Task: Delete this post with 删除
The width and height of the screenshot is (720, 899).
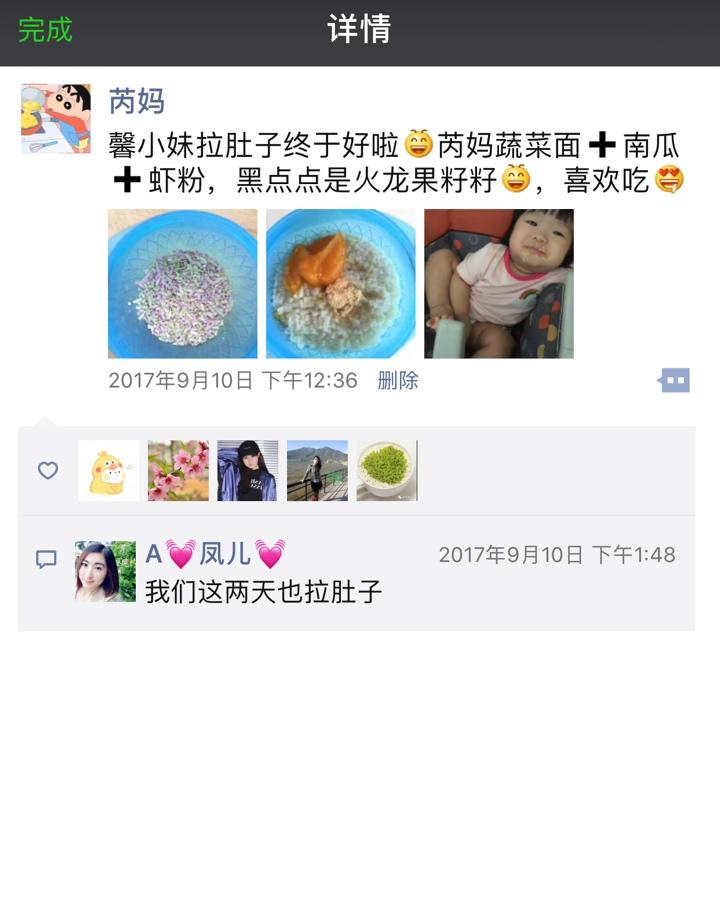Action: coord(398,381)
